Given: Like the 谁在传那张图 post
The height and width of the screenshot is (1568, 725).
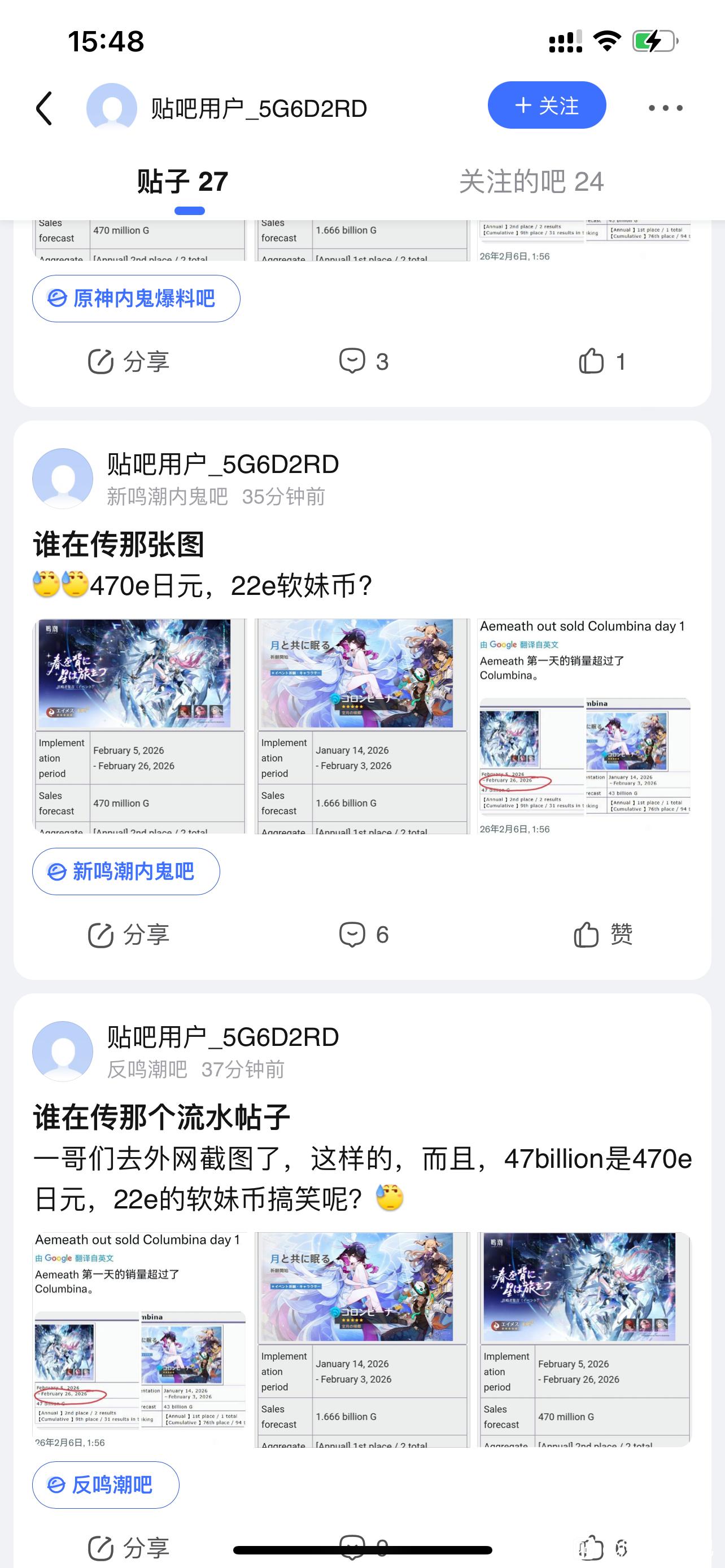Looking at the screenshot, I should [x=602, y=934].
